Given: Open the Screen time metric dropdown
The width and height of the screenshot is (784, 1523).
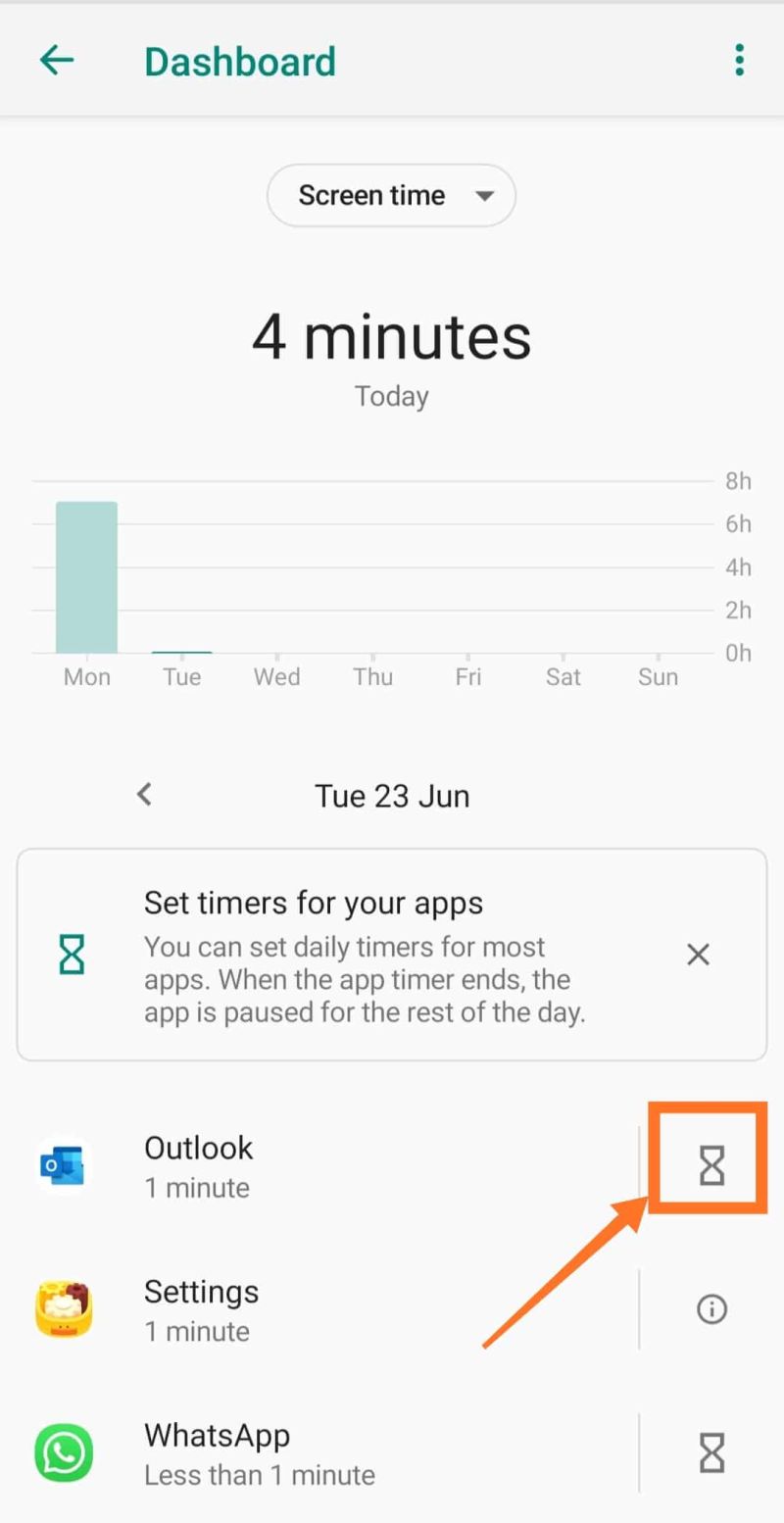Looking at the screenshot, I should pyautogui.click(x=391, y=195).
